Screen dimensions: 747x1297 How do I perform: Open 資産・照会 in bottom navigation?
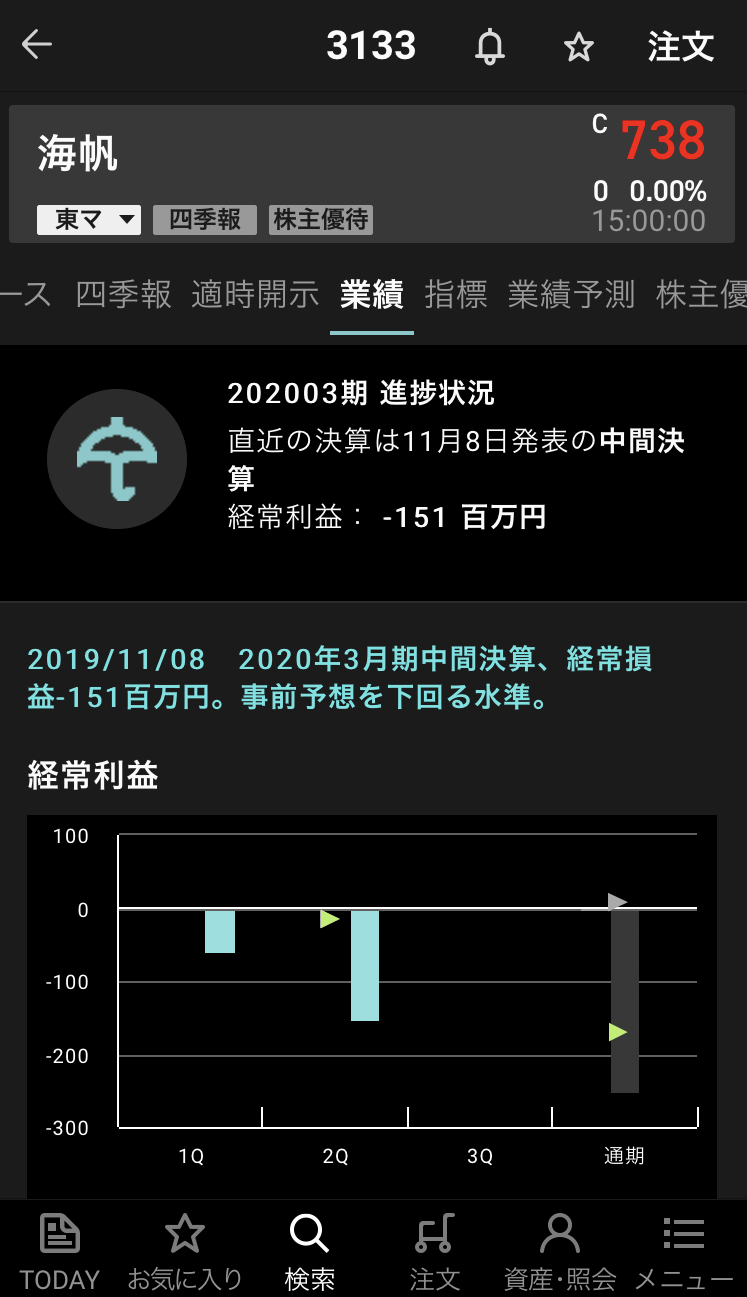(560, 1250)
